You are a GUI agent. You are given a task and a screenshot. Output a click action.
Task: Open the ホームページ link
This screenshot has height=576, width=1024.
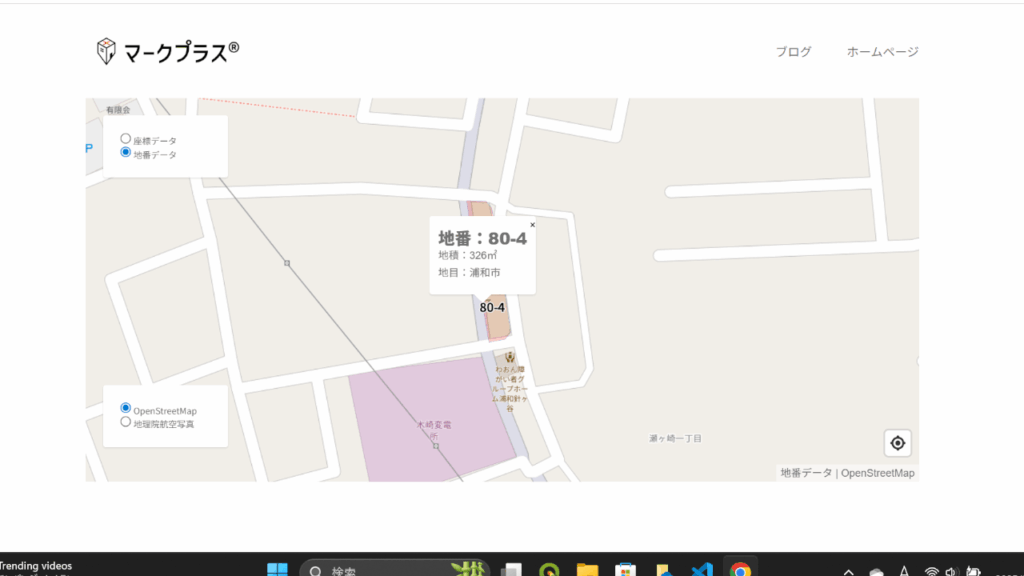click(882, 52)
